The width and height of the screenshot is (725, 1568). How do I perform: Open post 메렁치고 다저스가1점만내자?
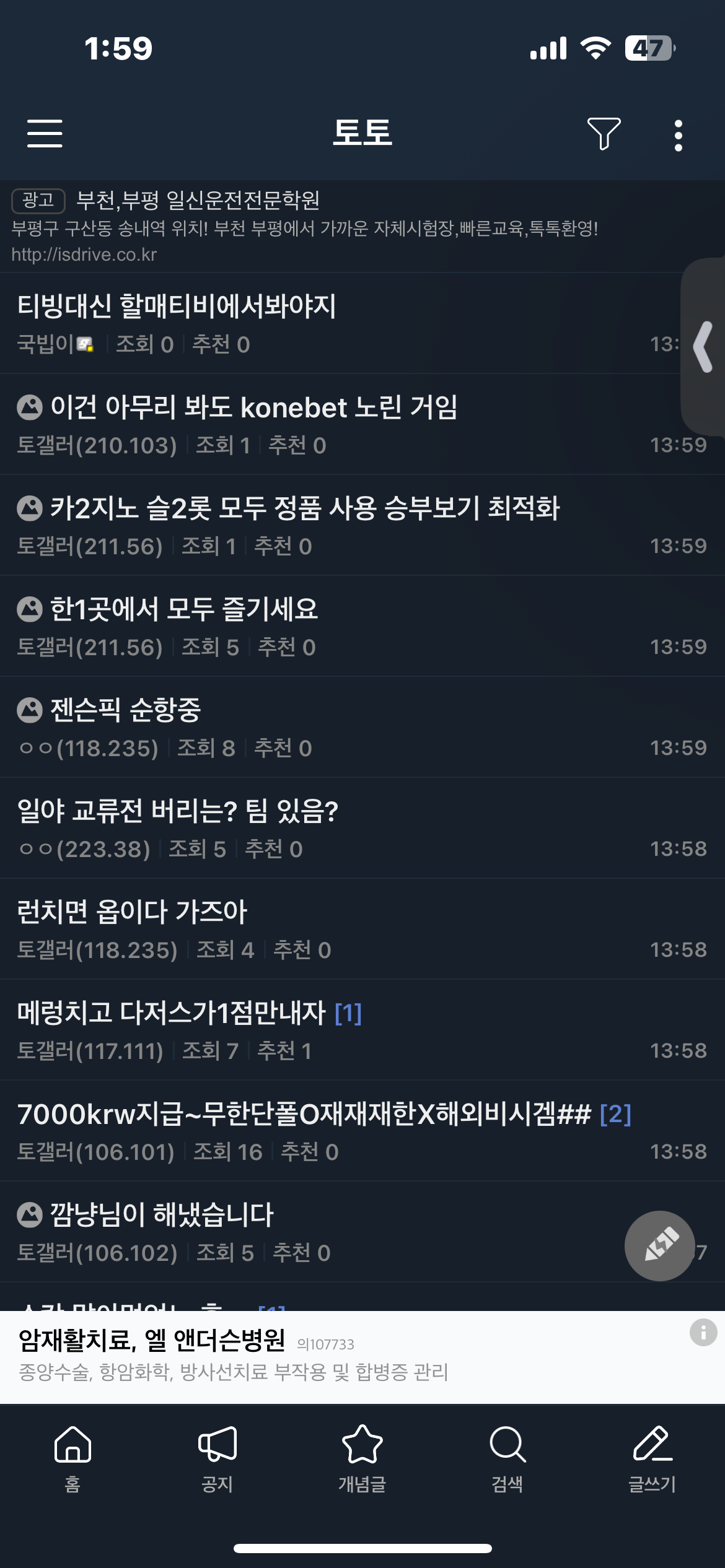tap(172, 1013)
